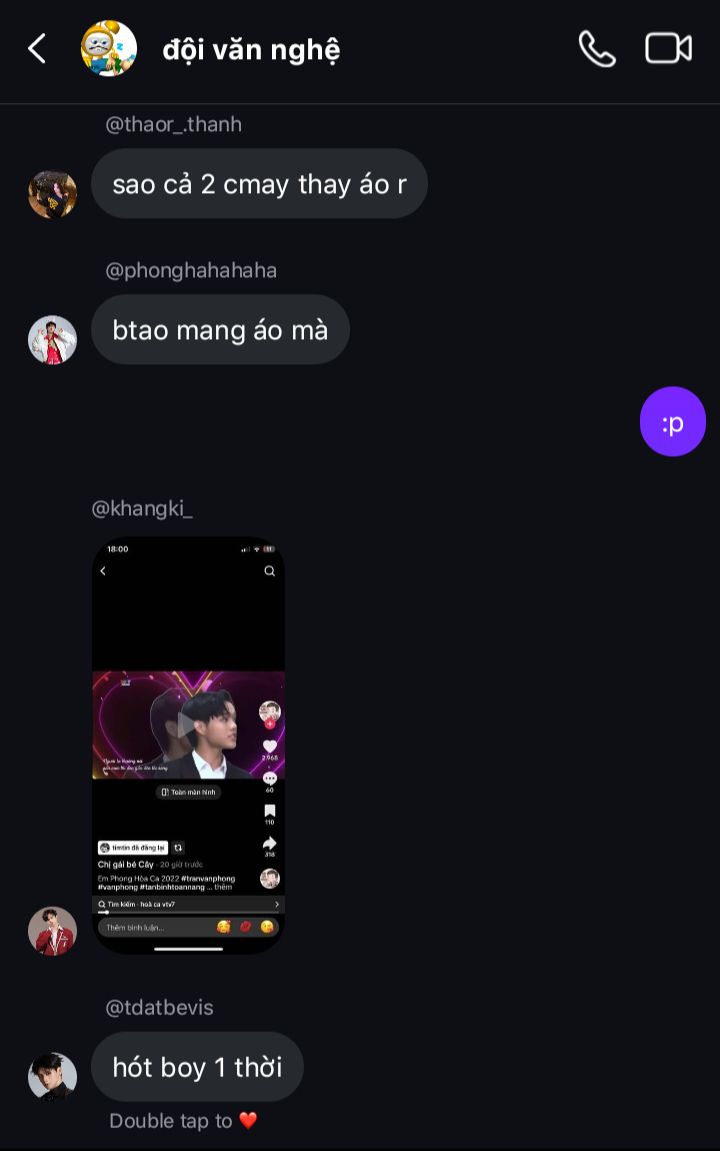Open @tdatbevis's profile avatar
Viewport: 720px width, 1151px height.
coord(52,1077)
